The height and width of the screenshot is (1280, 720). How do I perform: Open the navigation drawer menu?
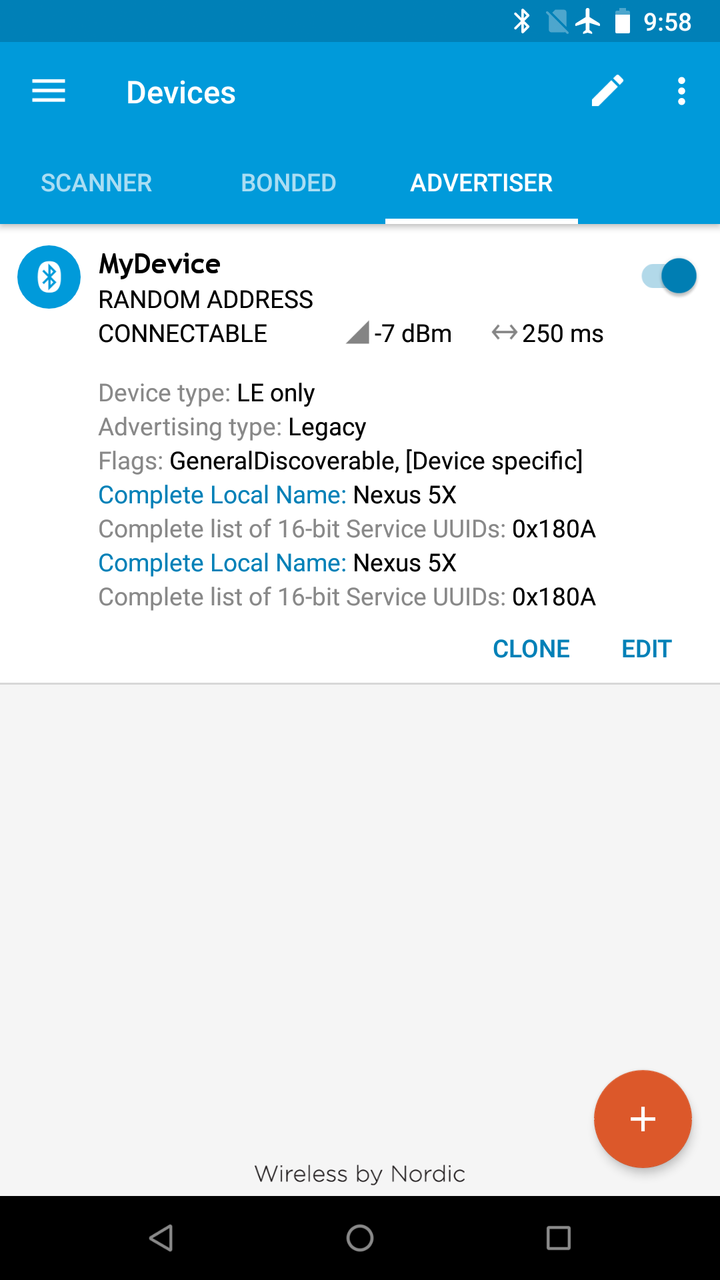(48, 92)
